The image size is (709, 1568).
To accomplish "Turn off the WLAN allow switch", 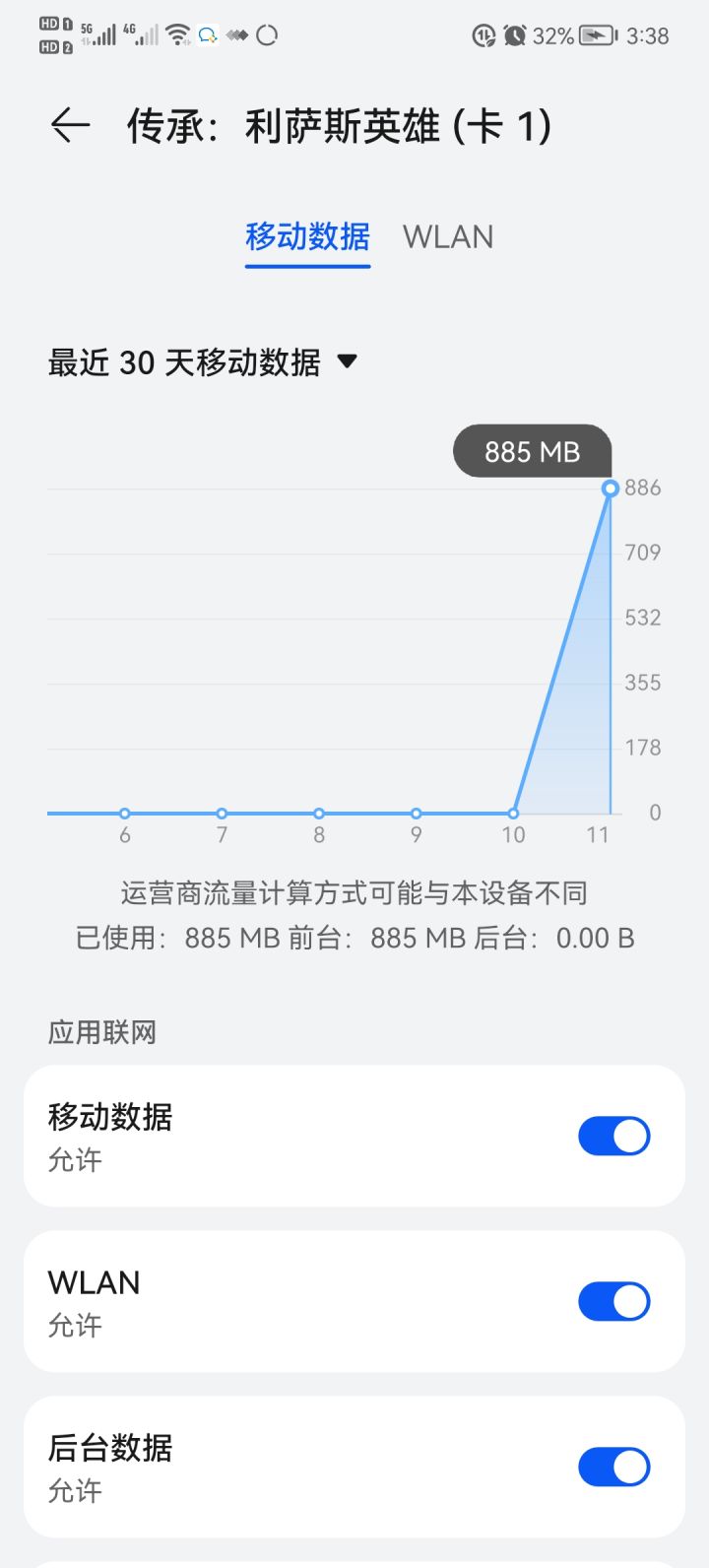I will pos(613,1301).
